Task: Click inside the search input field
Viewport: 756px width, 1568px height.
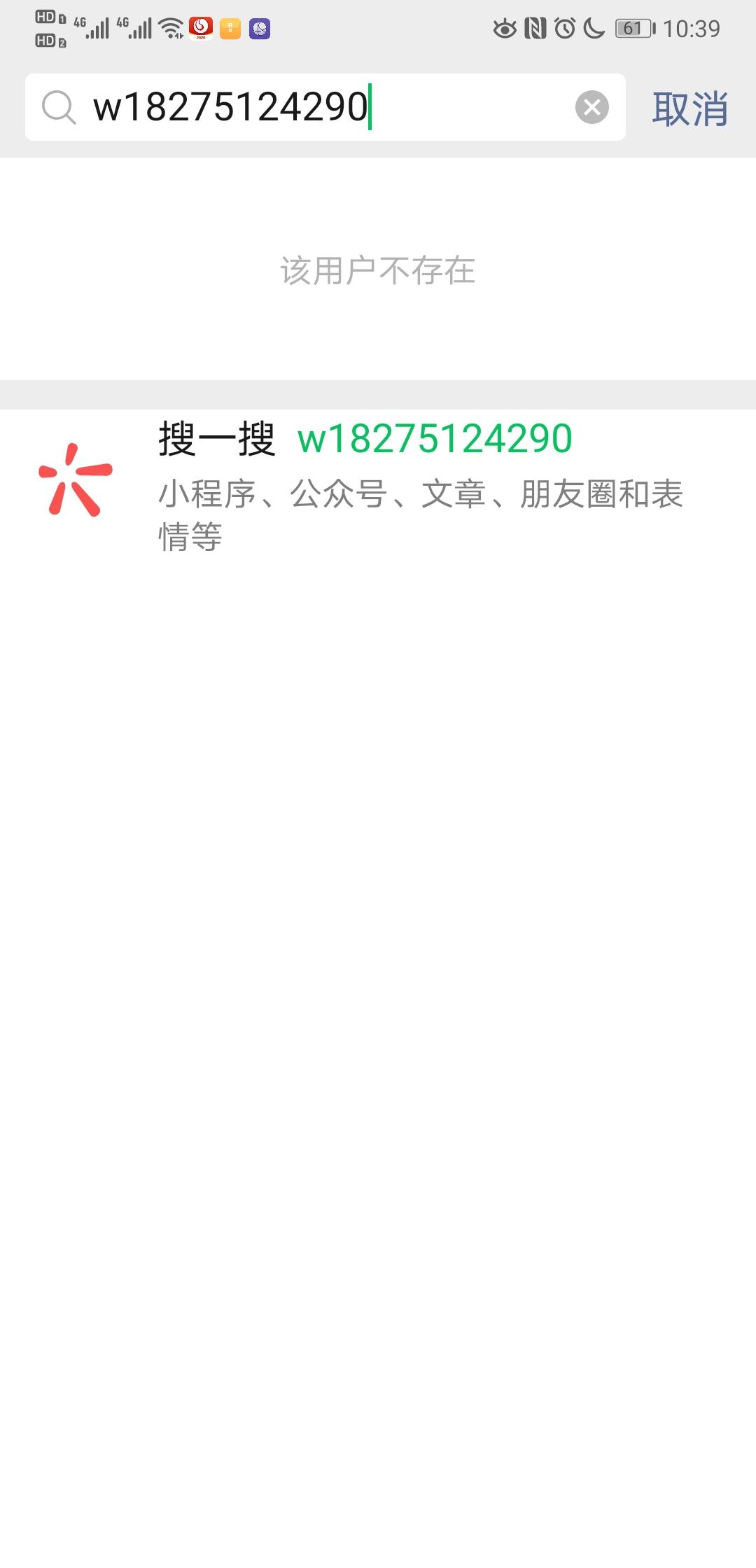Action: pos(280,106)
